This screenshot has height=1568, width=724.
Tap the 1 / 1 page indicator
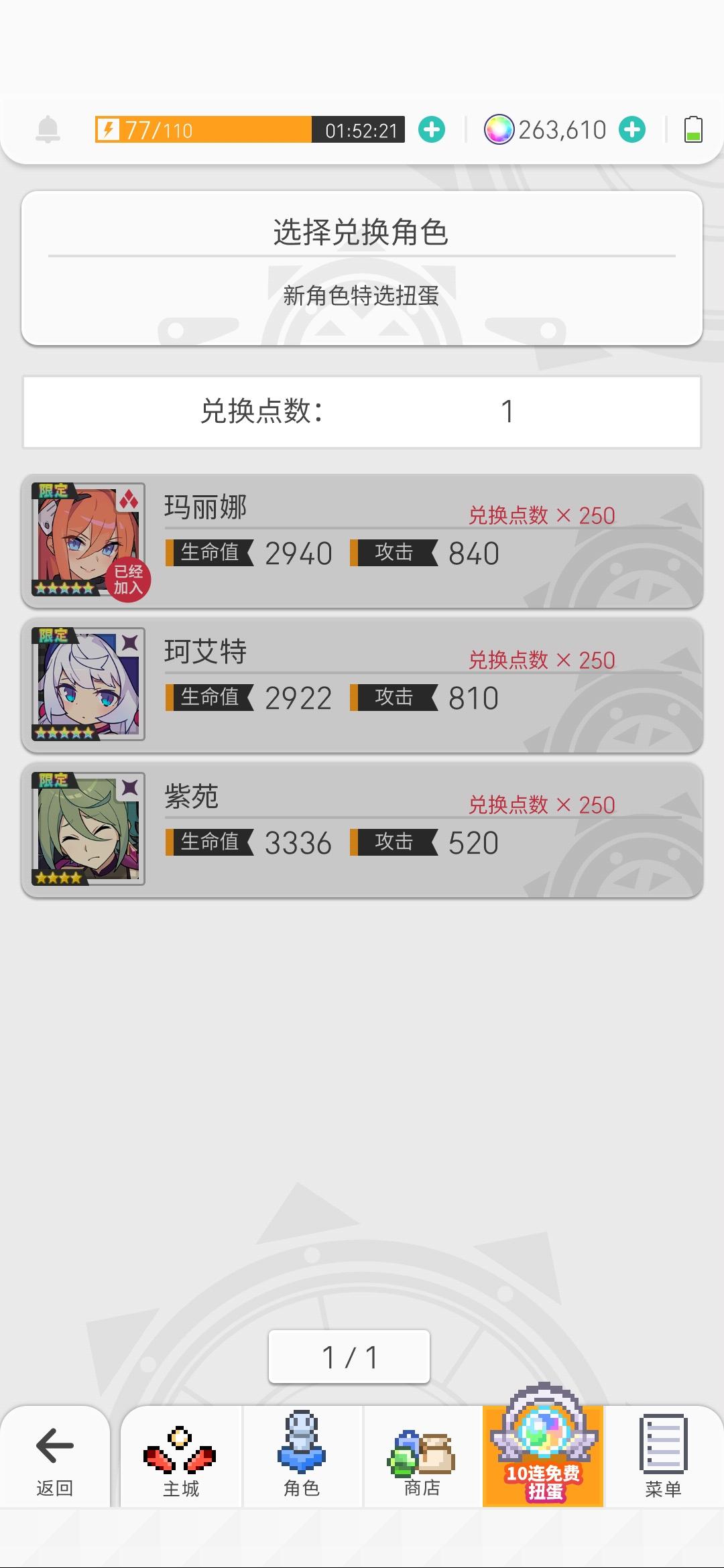click(349, 1356)
